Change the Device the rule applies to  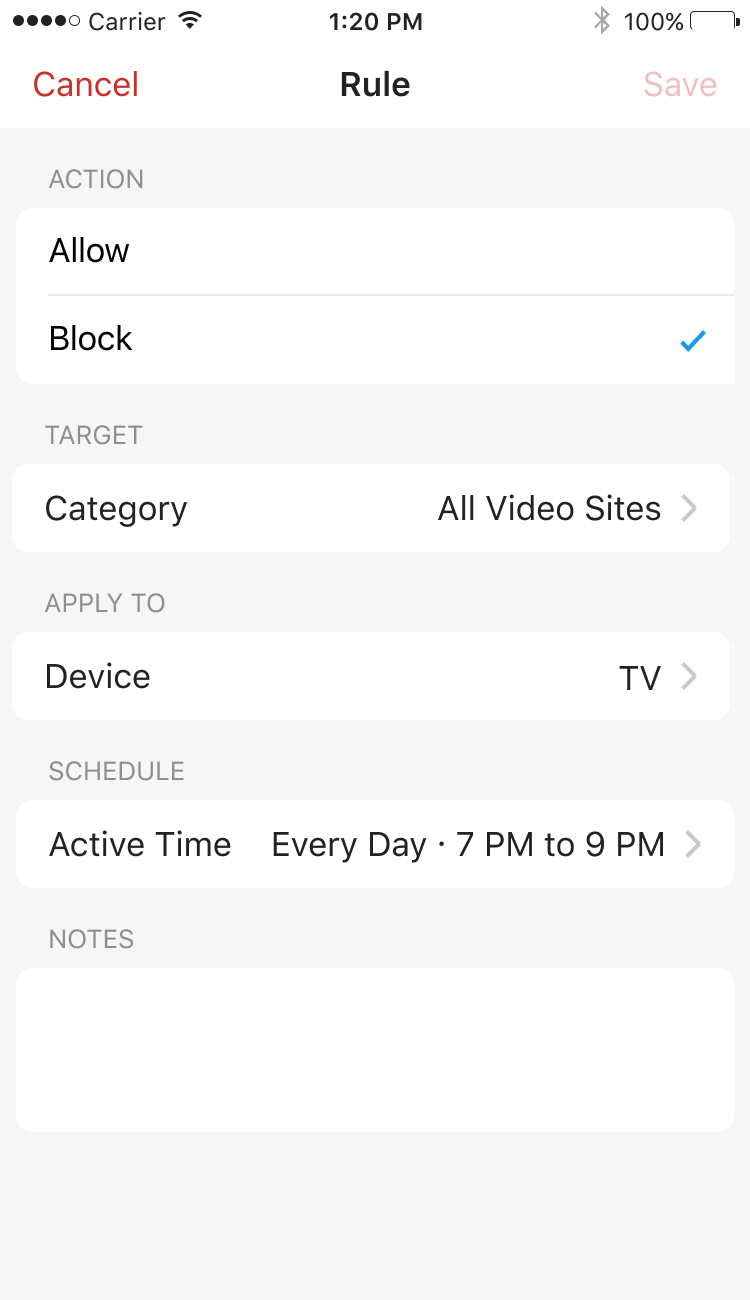(371, 676)
